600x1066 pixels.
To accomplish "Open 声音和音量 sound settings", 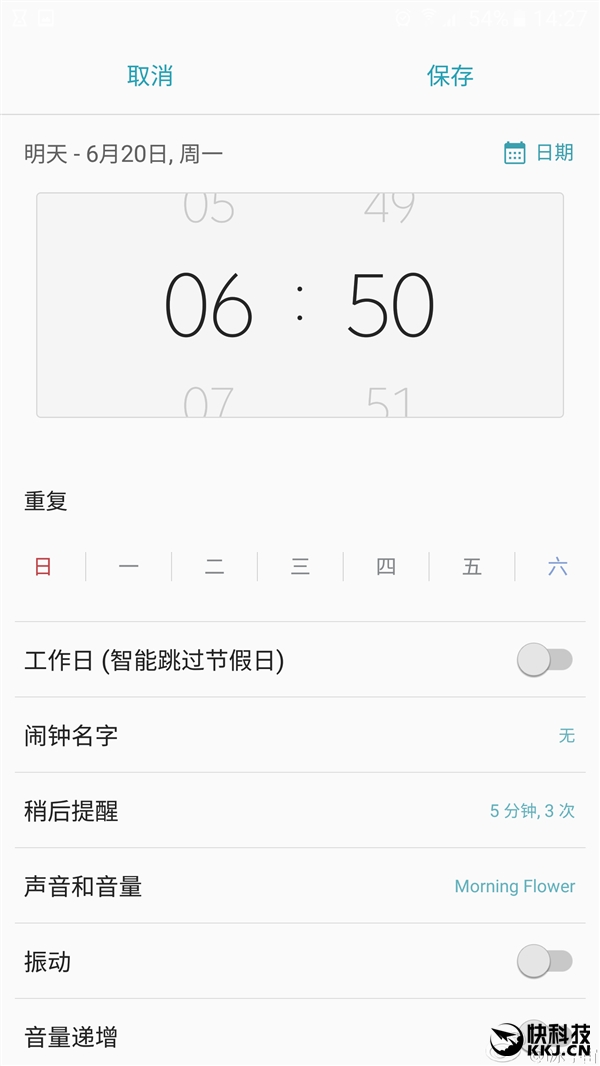I will click(x=300, y=886).
